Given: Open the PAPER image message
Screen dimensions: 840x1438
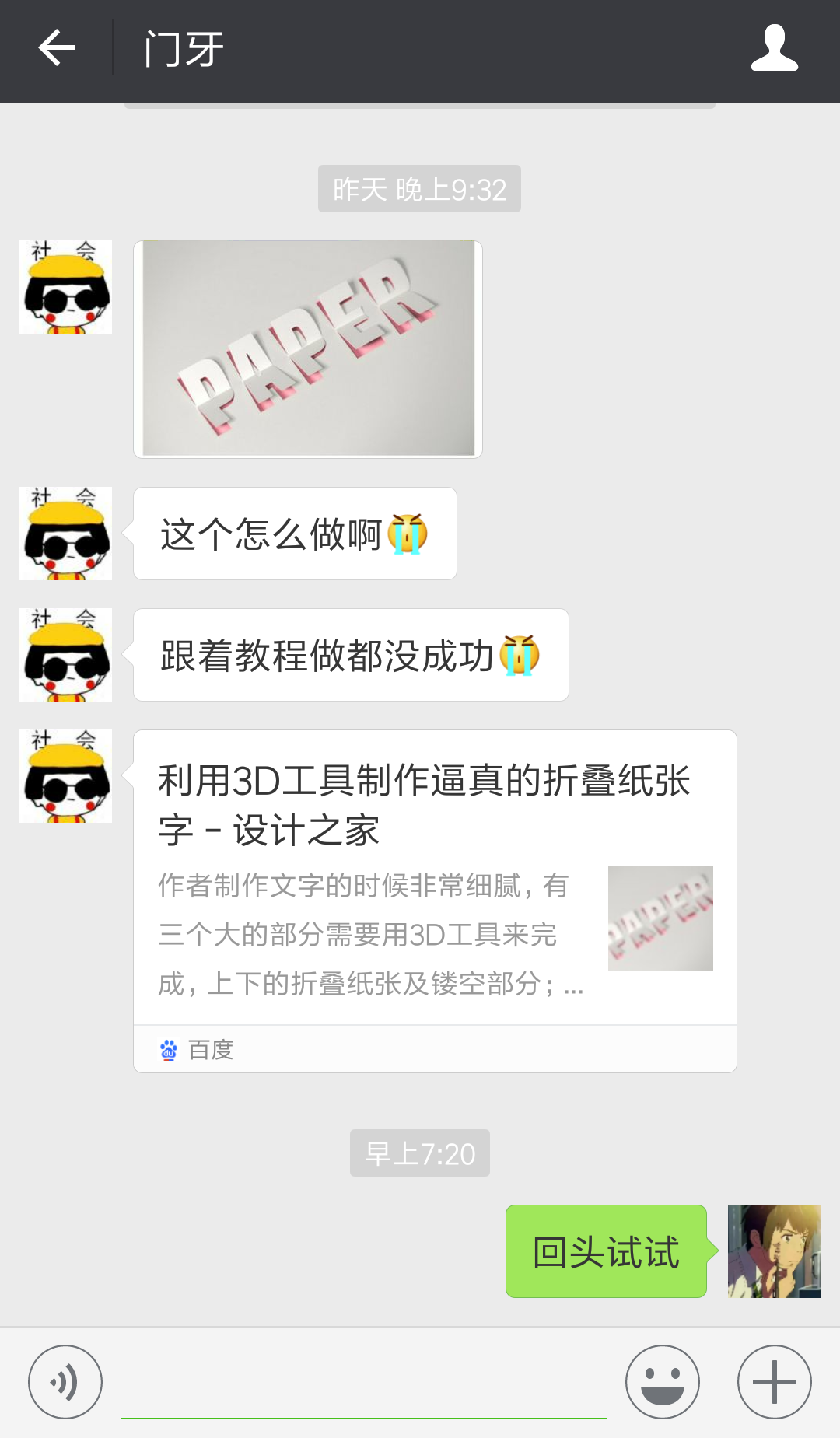Looking at the screenshot, I should (x=308, y=349).
